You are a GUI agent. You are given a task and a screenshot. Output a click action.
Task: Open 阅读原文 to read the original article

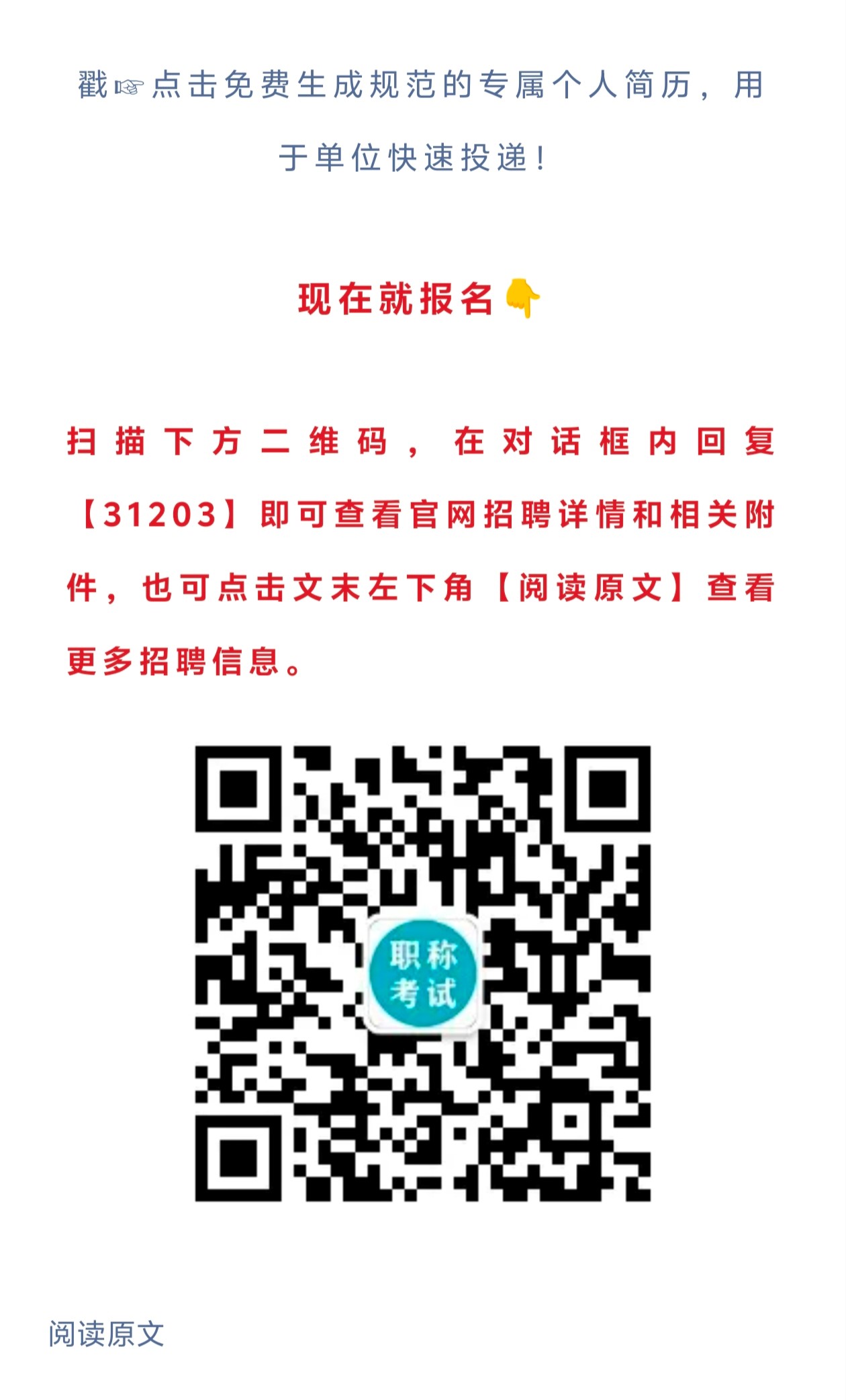coord(106,1333)
